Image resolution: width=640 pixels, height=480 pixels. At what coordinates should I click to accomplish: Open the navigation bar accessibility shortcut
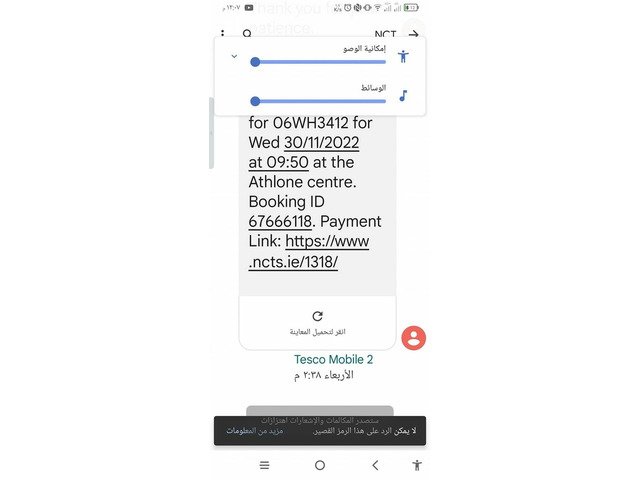click(417, 465)
